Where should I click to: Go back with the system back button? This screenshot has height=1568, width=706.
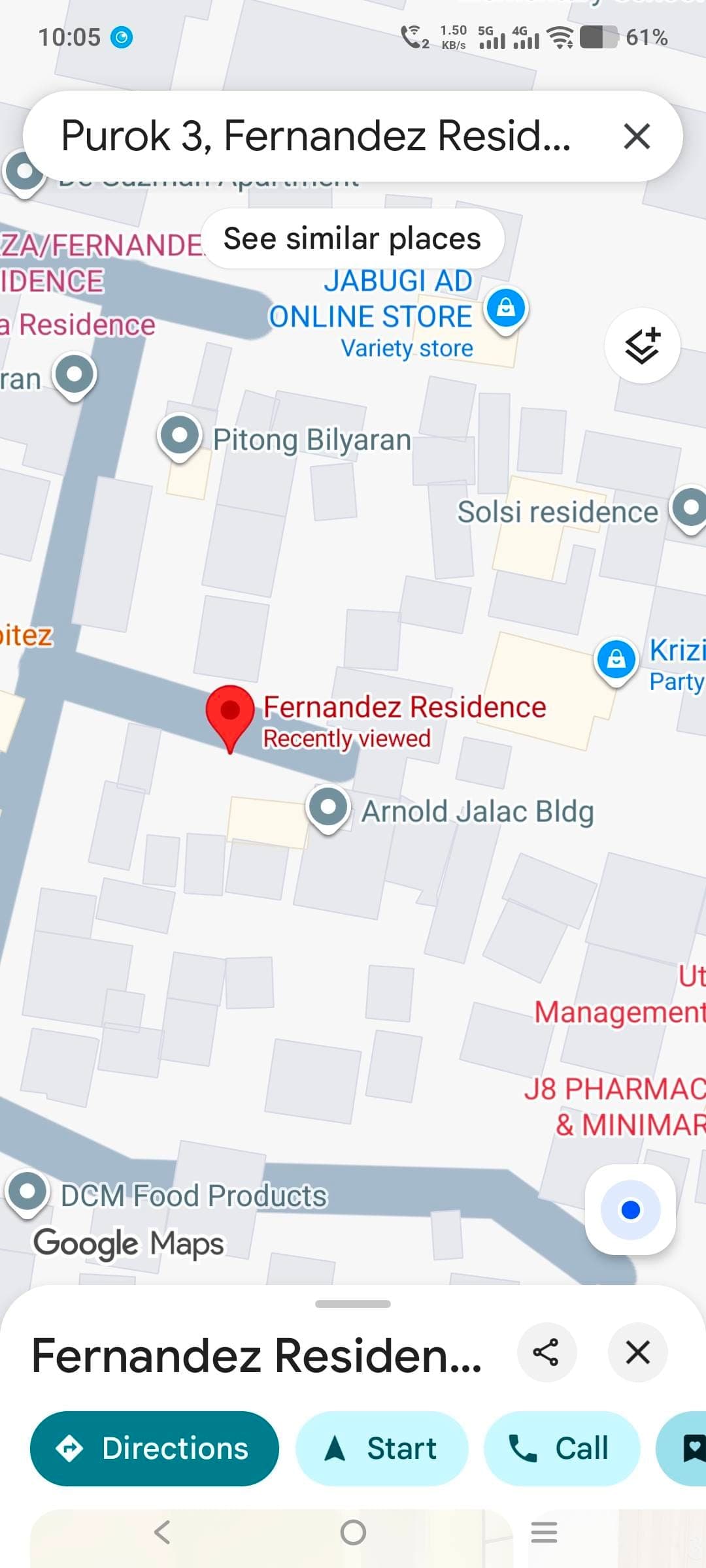point(162,1532)
